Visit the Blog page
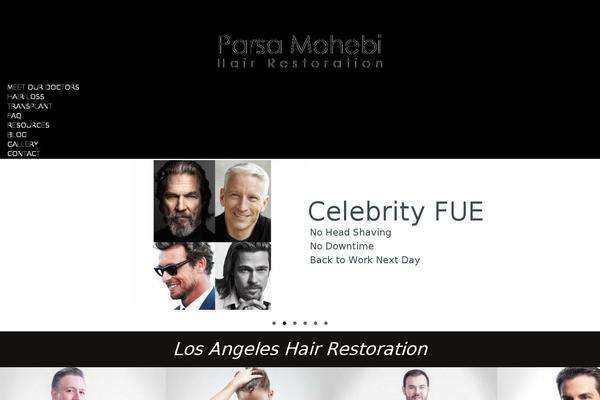 (17, 135)
